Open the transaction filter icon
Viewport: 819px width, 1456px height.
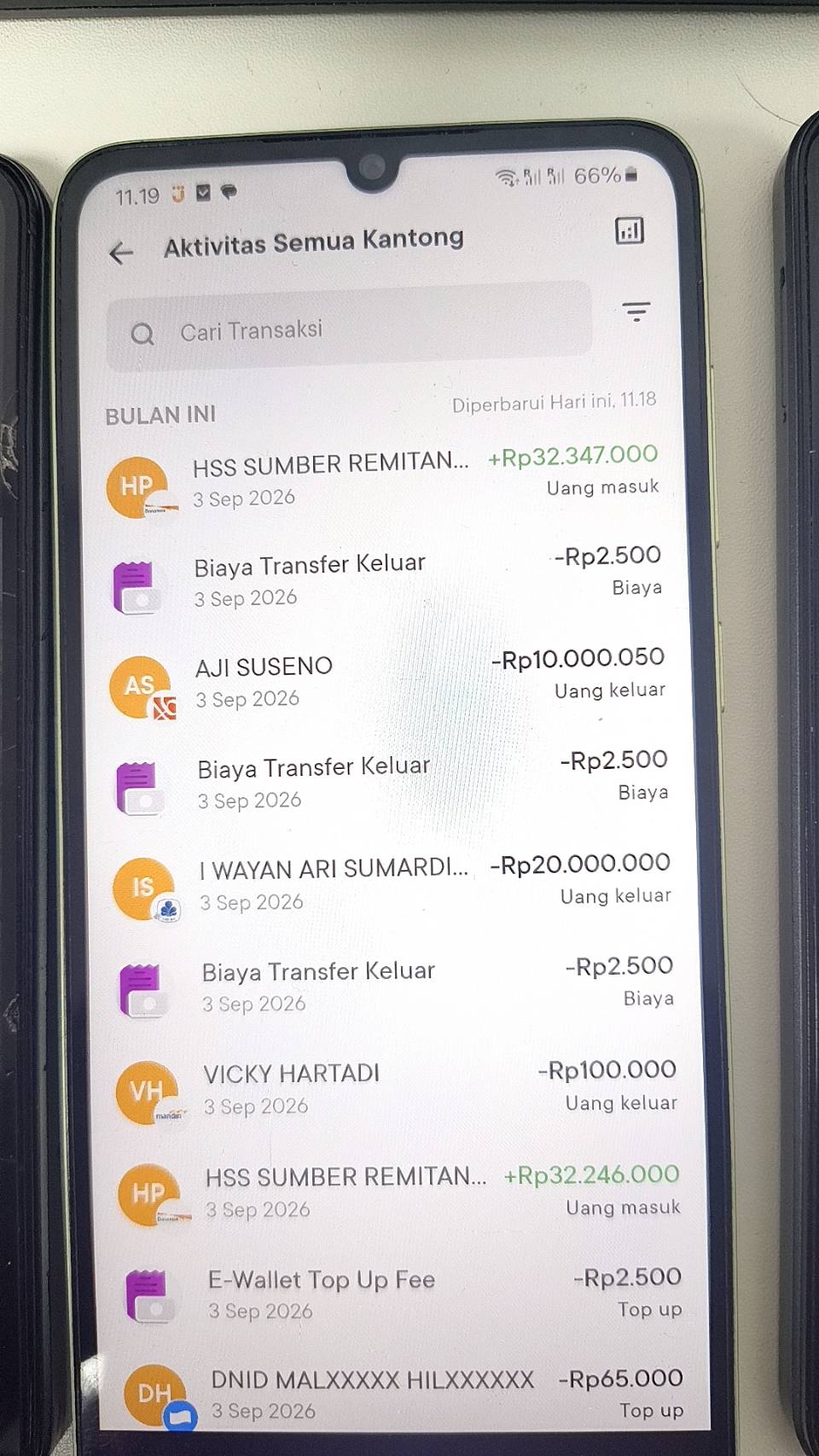(636, 312)
